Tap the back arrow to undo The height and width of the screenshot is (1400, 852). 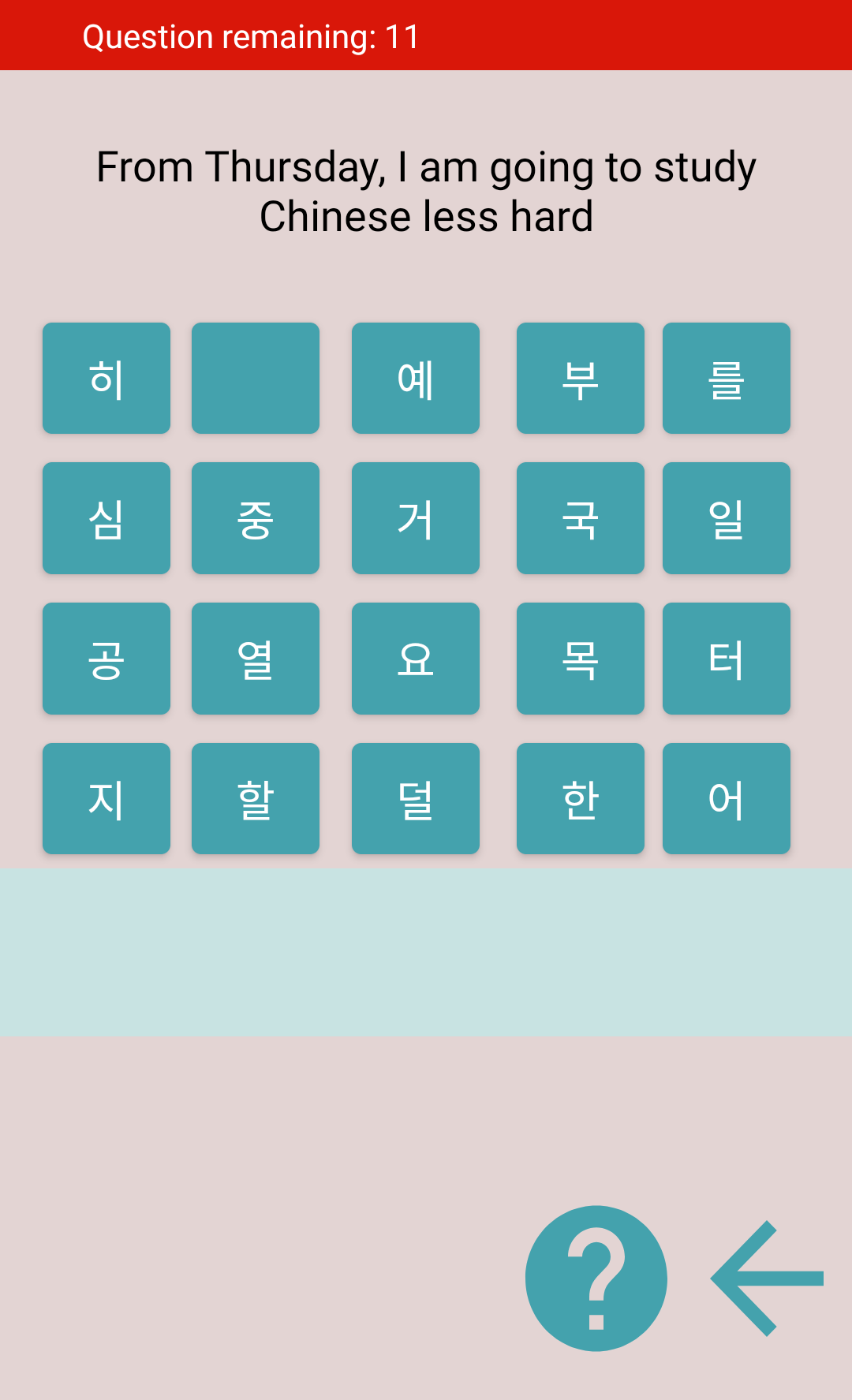tap(767, 1278)
